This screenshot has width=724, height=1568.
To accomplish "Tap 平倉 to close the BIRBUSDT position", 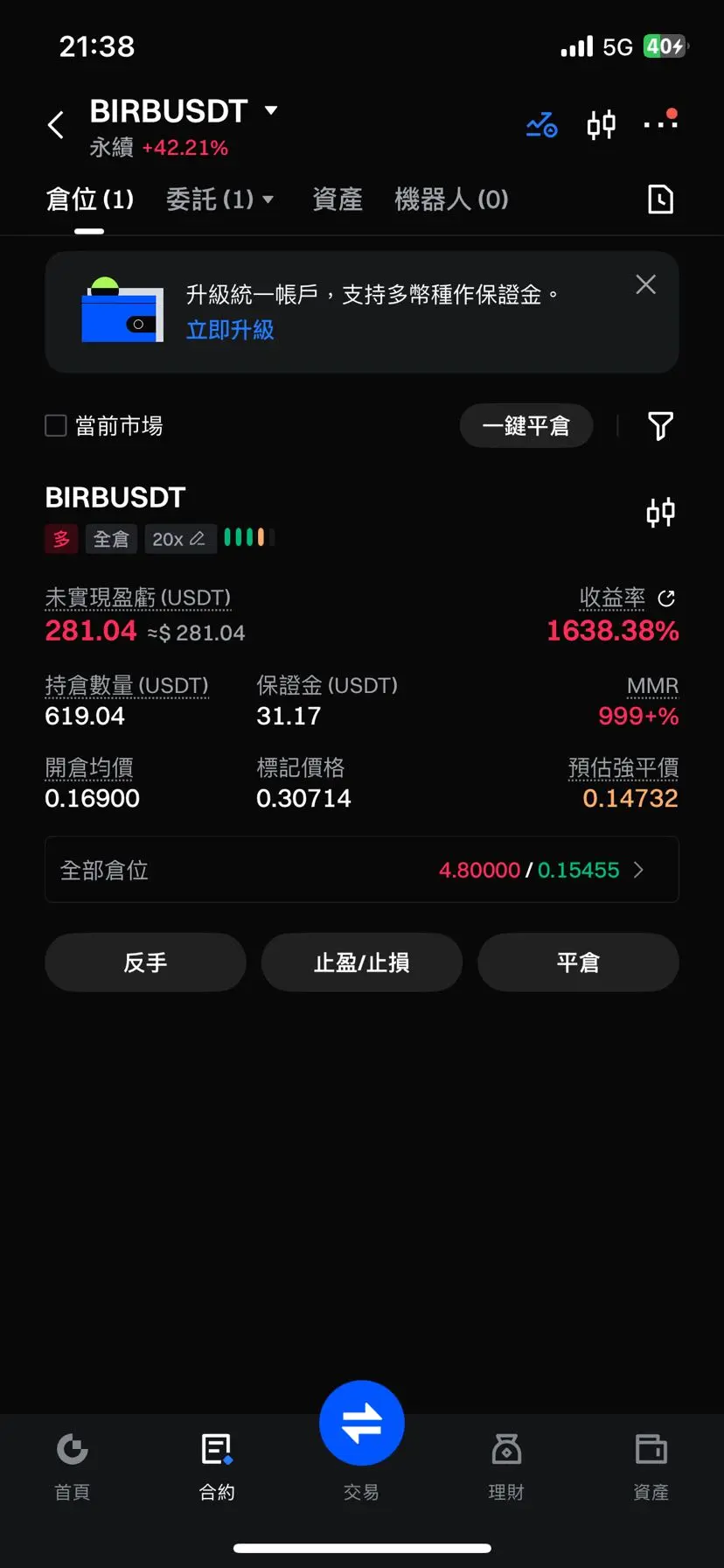I will pyautogui.click(x=578, y=962).
